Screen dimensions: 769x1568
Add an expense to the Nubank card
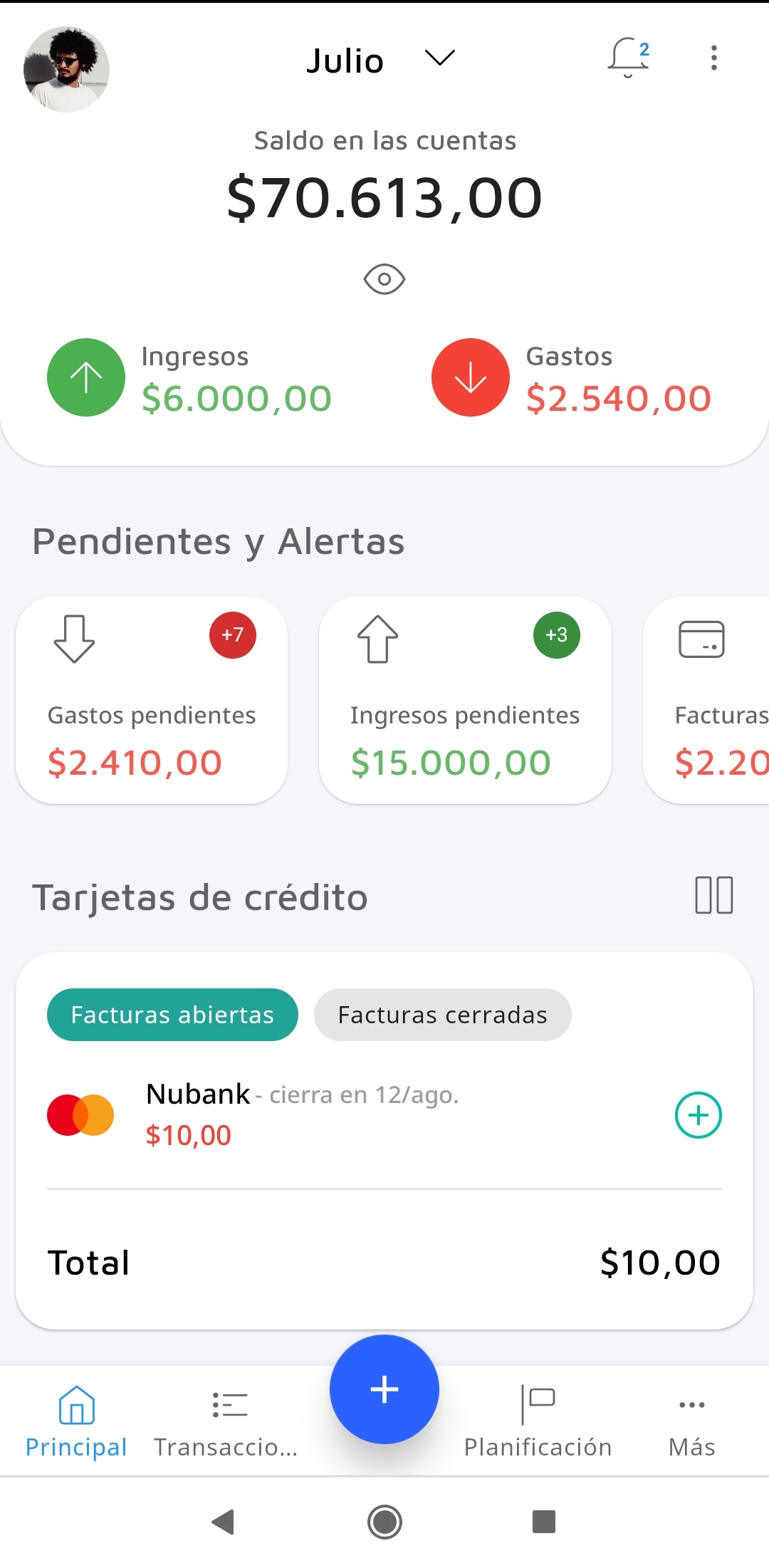point(698,1115)
